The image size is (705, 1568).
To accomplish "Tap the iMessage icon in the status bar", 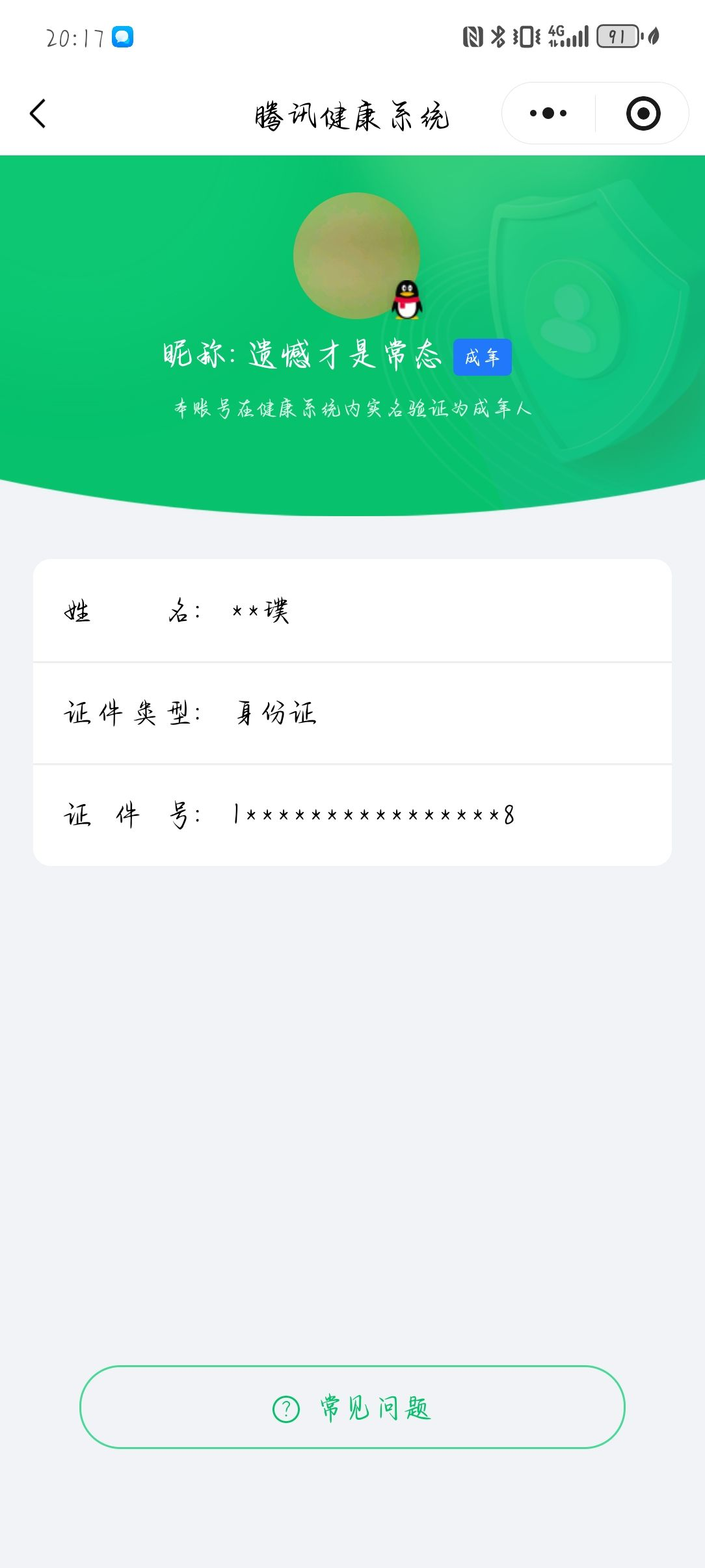I will (124, 38).
